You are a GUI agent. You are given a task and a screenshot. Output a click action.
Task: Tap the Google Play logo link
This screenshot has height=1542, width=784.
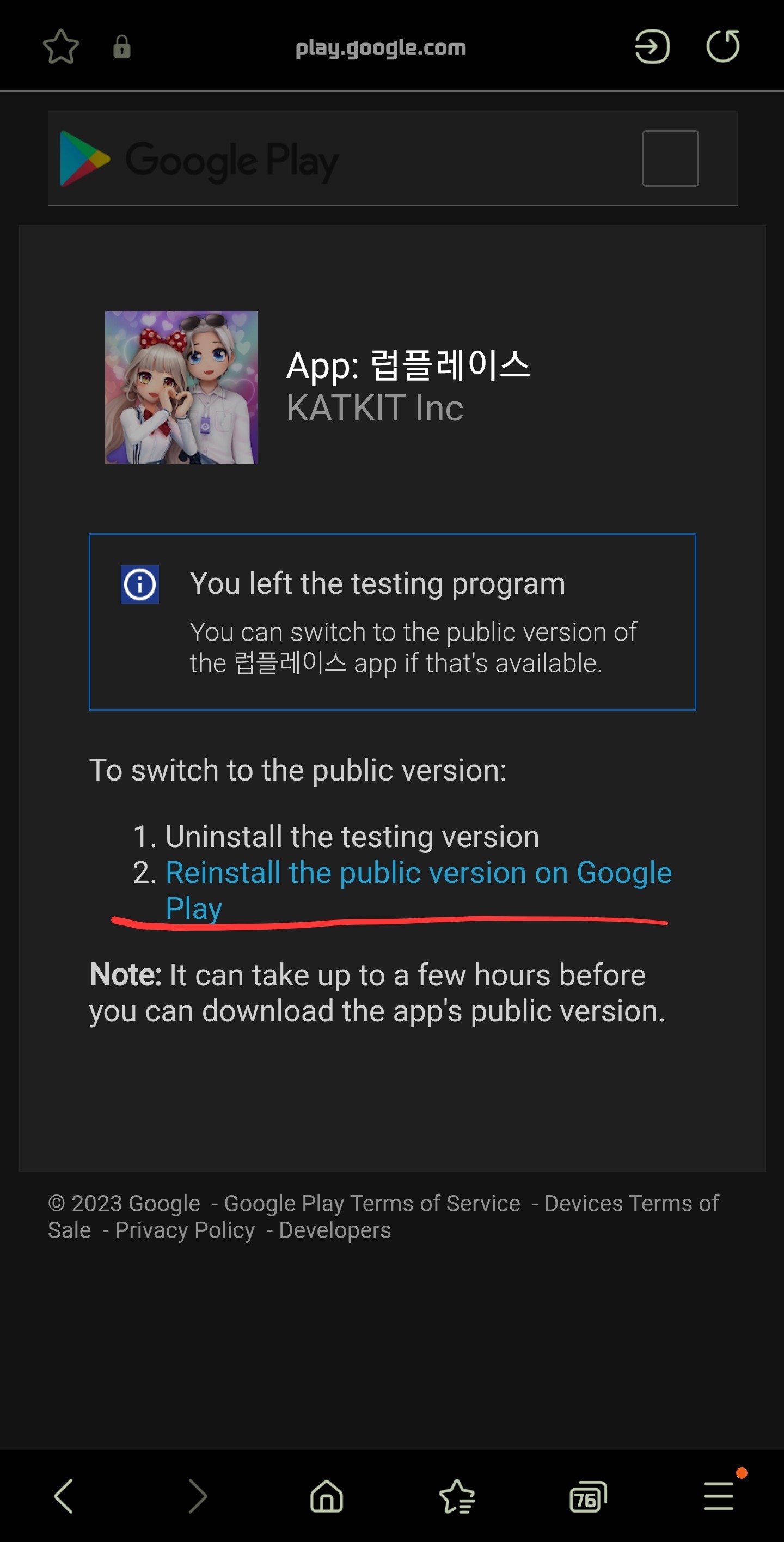point(199,159)
